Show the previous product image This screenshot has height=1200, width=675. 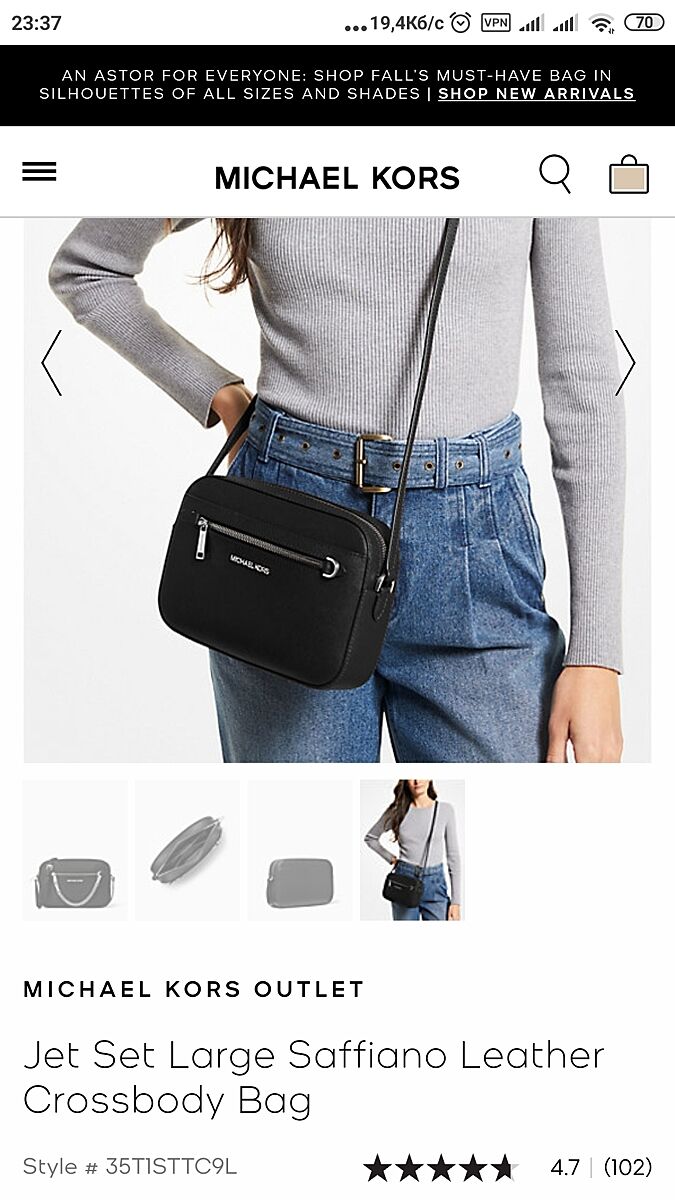(x=51, y=363)
